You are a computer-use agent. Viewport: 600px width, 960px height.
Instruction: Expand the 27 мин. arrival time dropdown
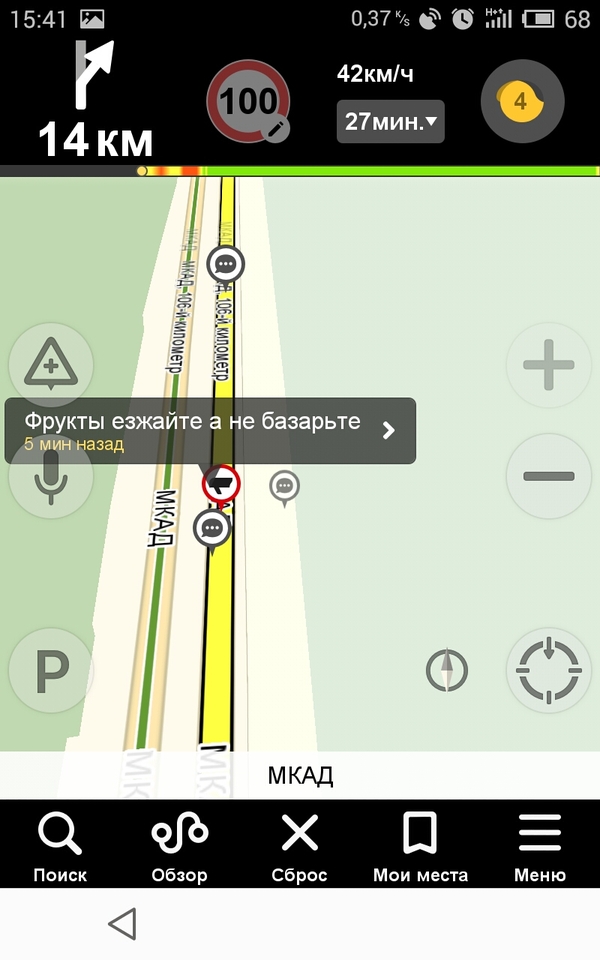point(391,122)
